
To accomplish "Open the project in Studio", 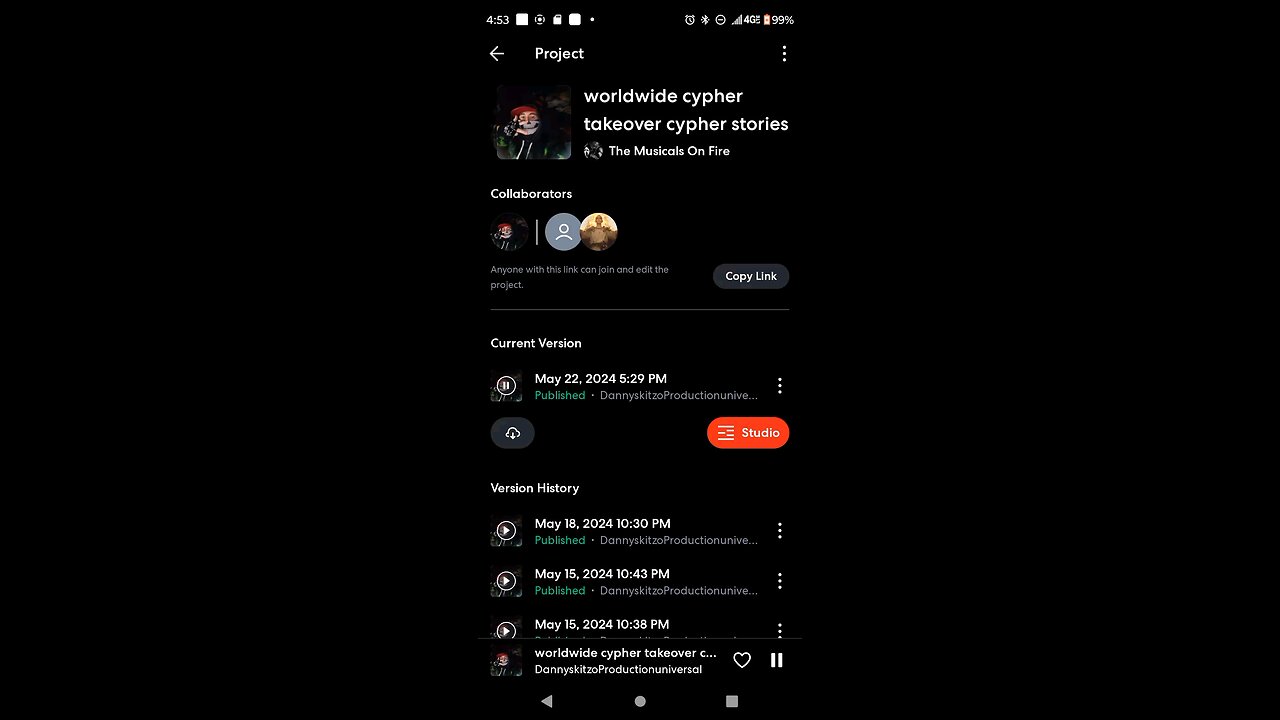I will [748, 433].
